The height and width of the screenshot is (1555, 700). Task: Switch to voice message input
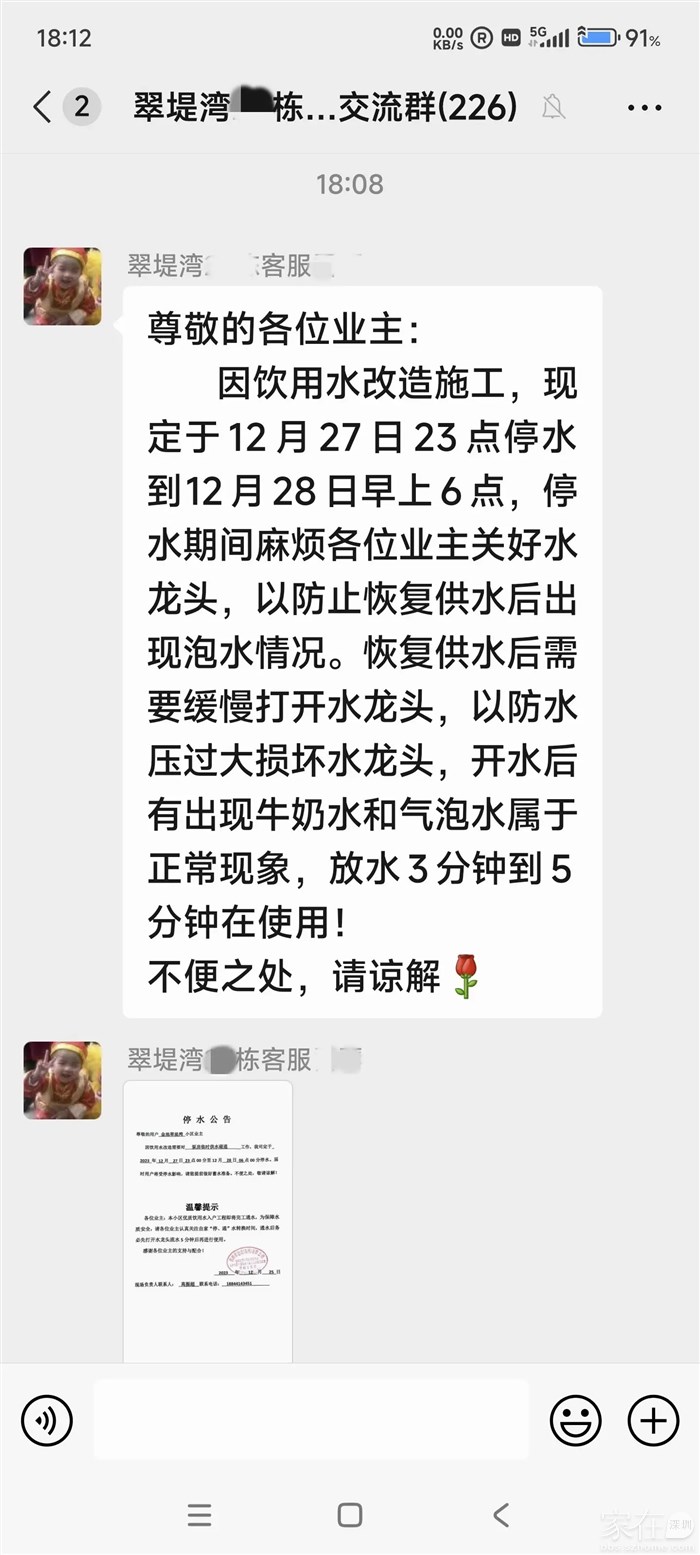[47, 1419]
